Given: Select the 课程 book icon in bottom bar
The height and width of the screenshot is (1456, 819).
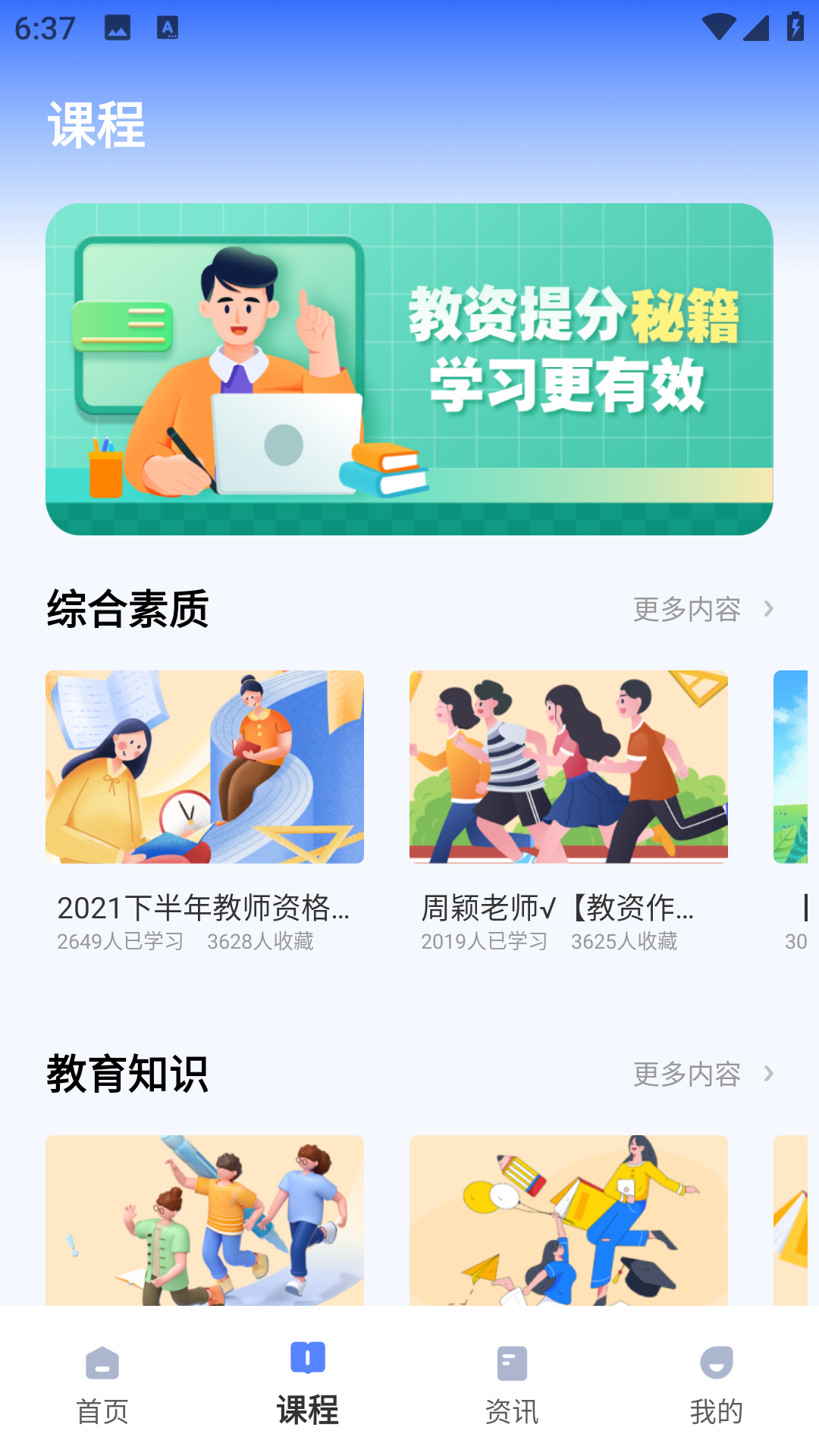Looking at the screenshot, I should (x=307, y=1361).
